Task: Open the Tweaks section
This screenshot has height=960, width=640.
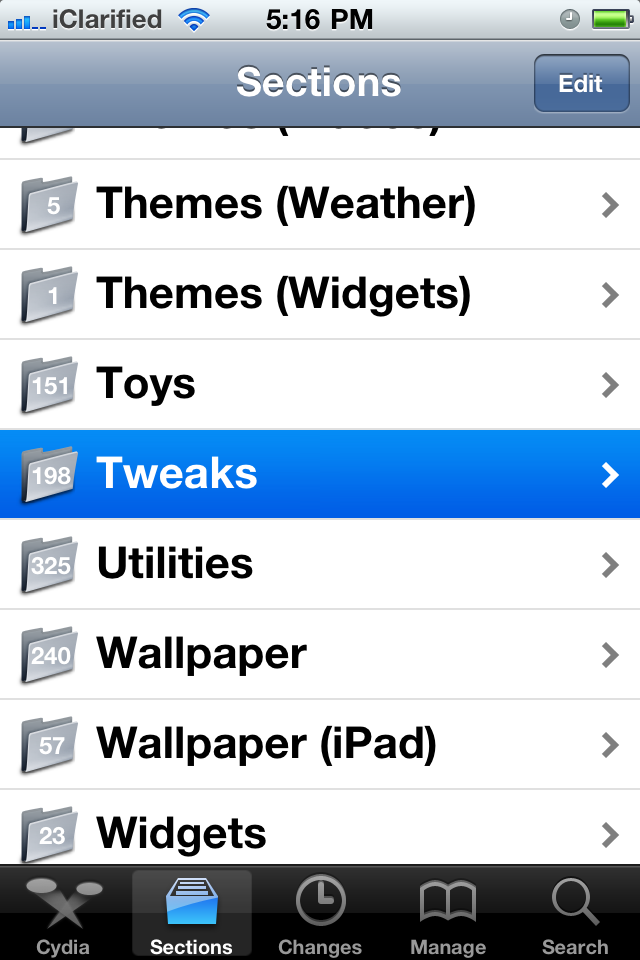Action: tap(320, 475)
